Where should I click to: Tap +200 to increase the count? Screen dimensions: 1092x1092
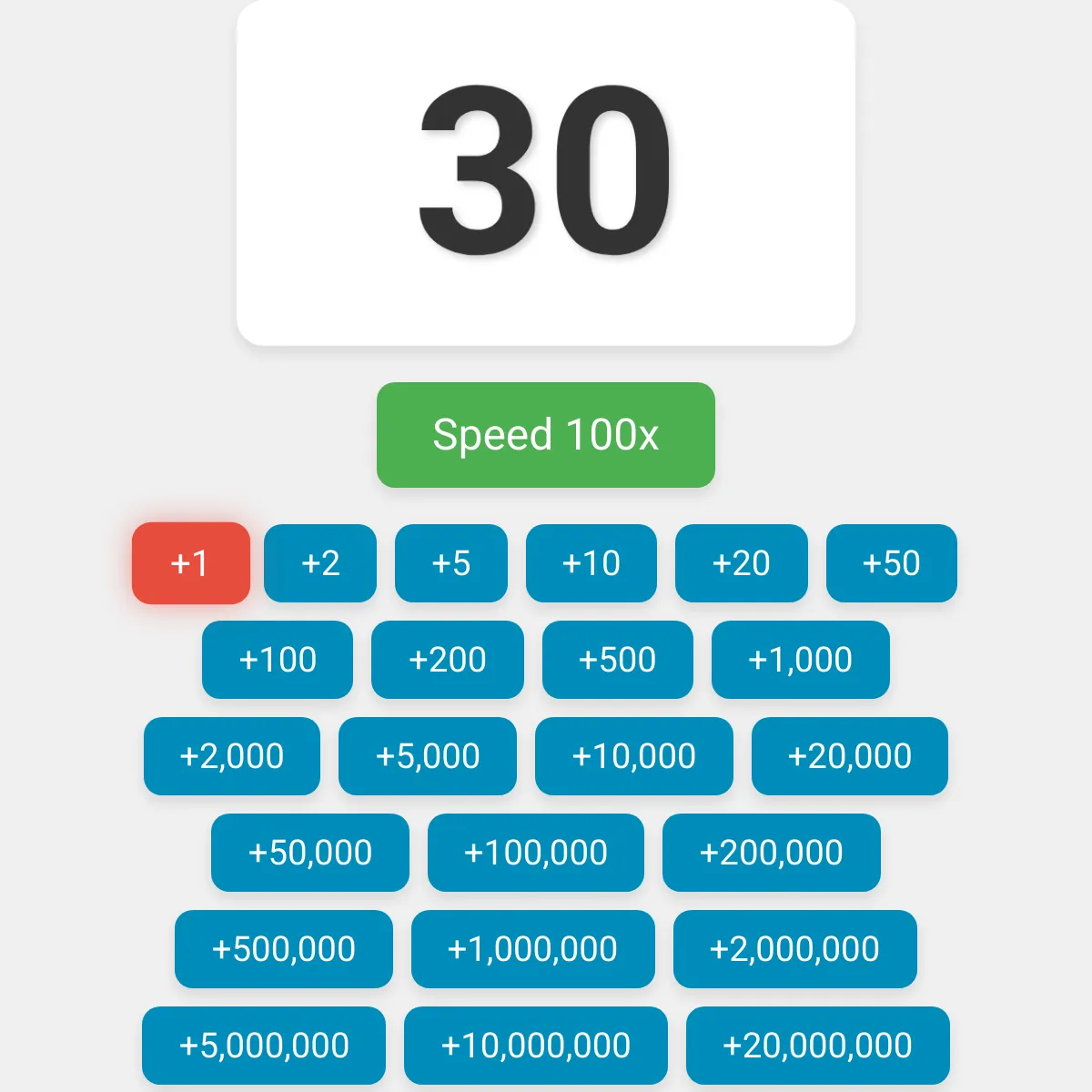point(448,660)
